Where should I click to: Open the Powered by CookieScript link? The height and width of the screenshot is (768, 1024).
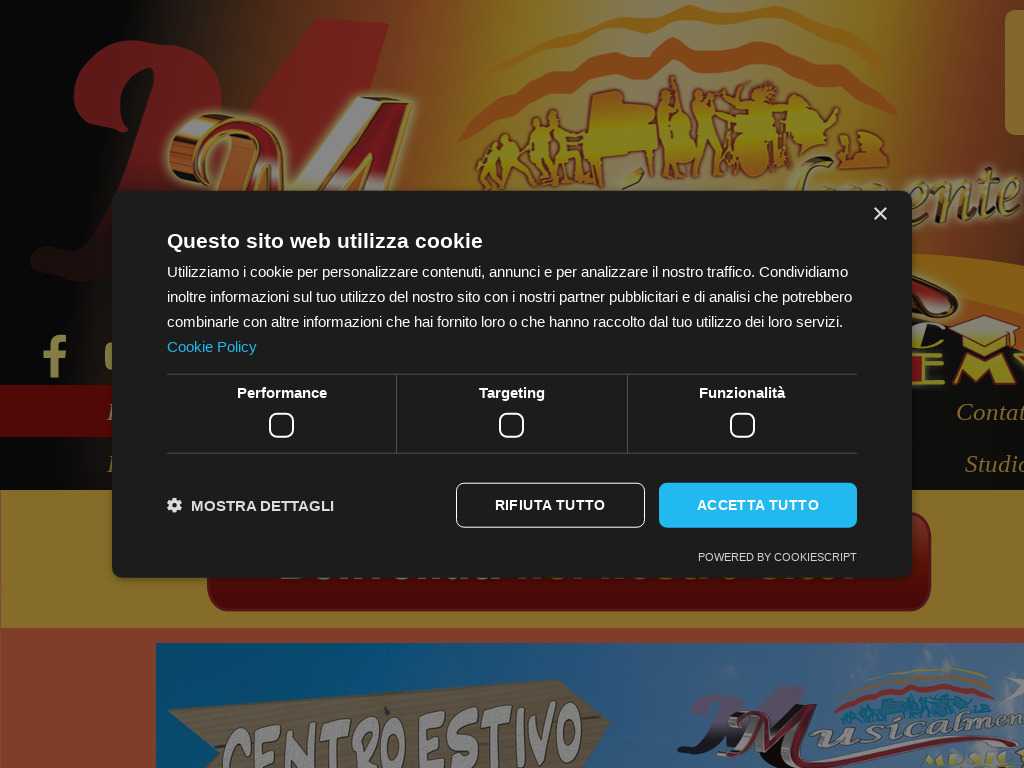click(777, 557)
